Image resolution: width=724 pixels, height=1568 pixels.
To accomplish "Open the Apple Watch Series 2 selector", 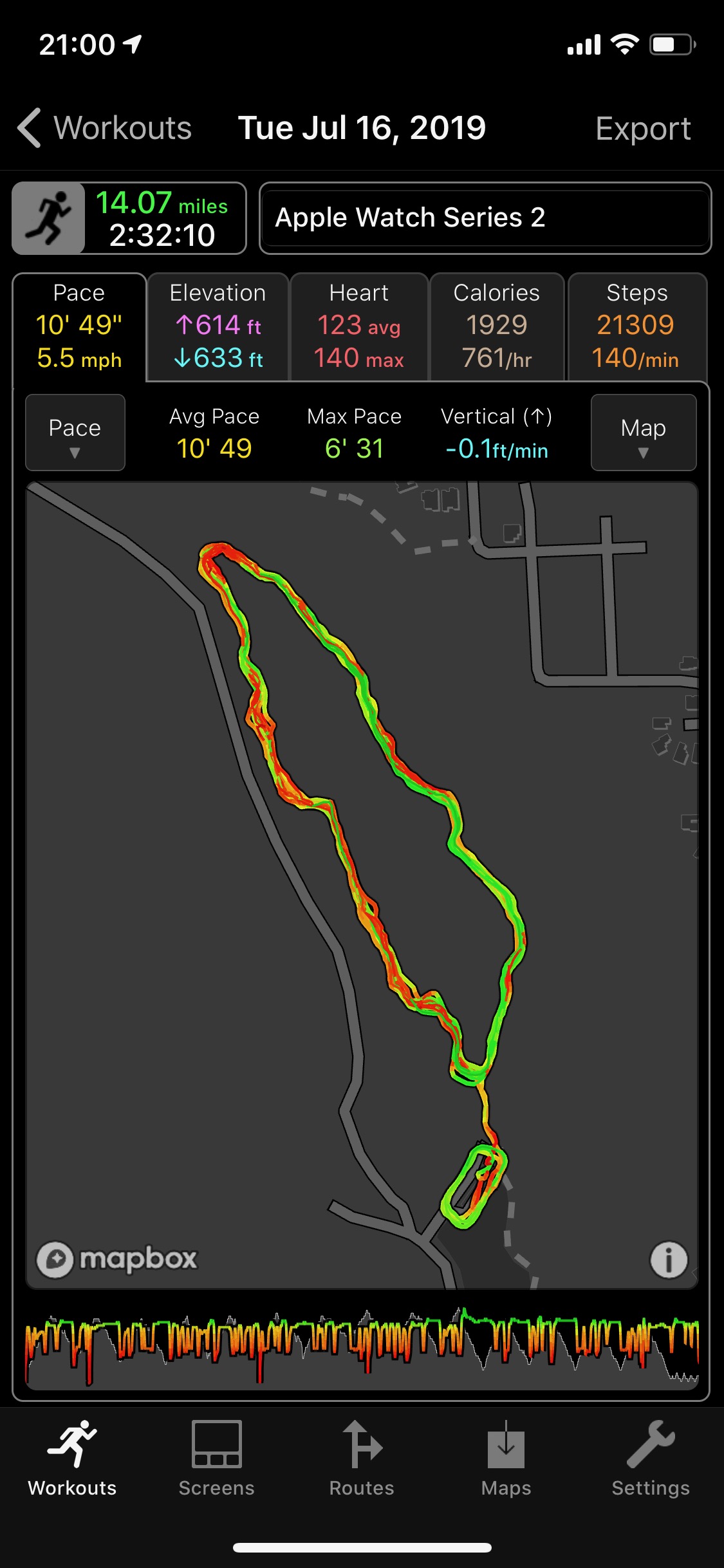I will (485, 218).
